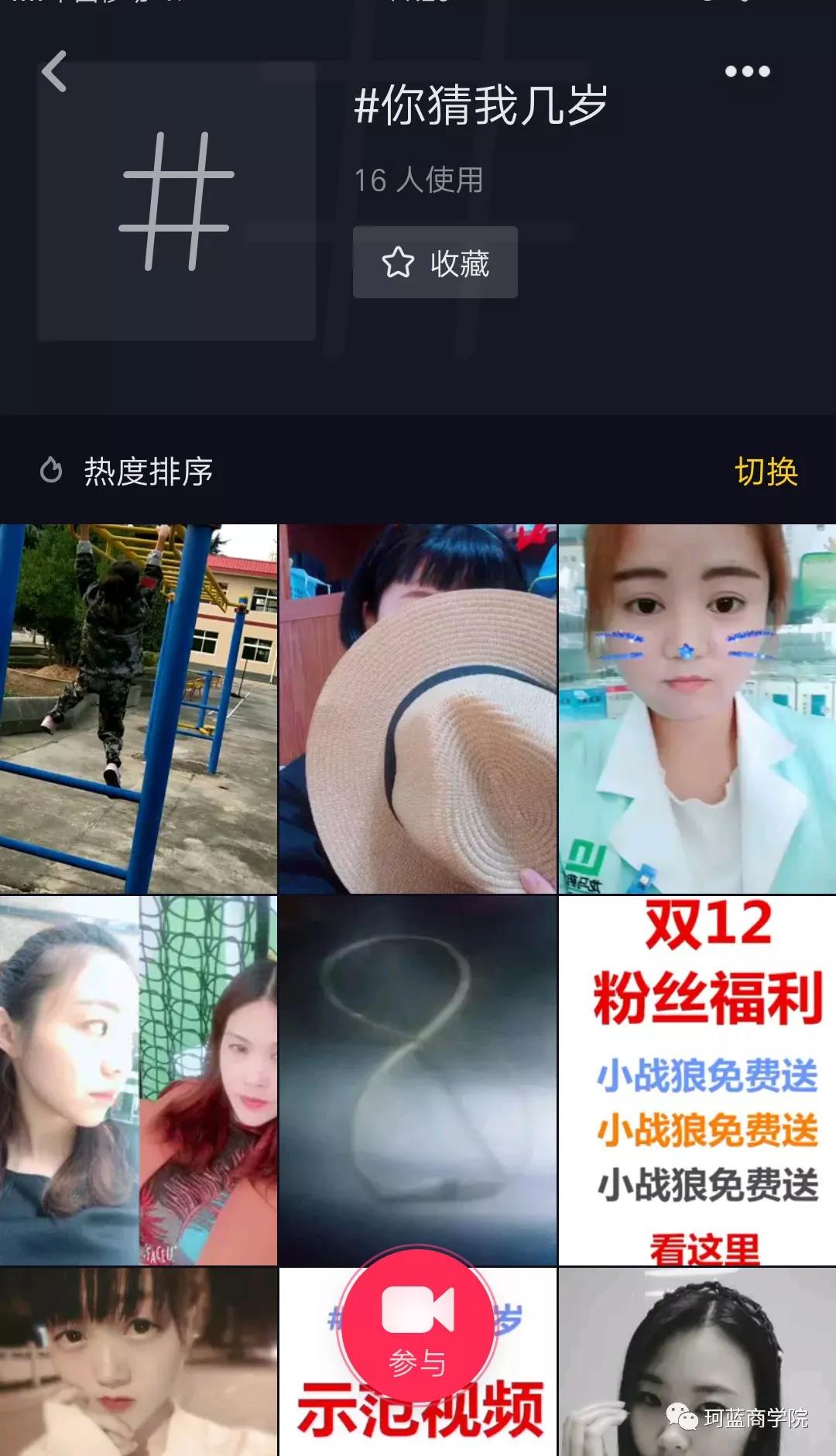The width and height of the screenshot is (836, 1456).
Task: Open the playground climbing video
Action: pyautogui.click(x=139, y=709)
